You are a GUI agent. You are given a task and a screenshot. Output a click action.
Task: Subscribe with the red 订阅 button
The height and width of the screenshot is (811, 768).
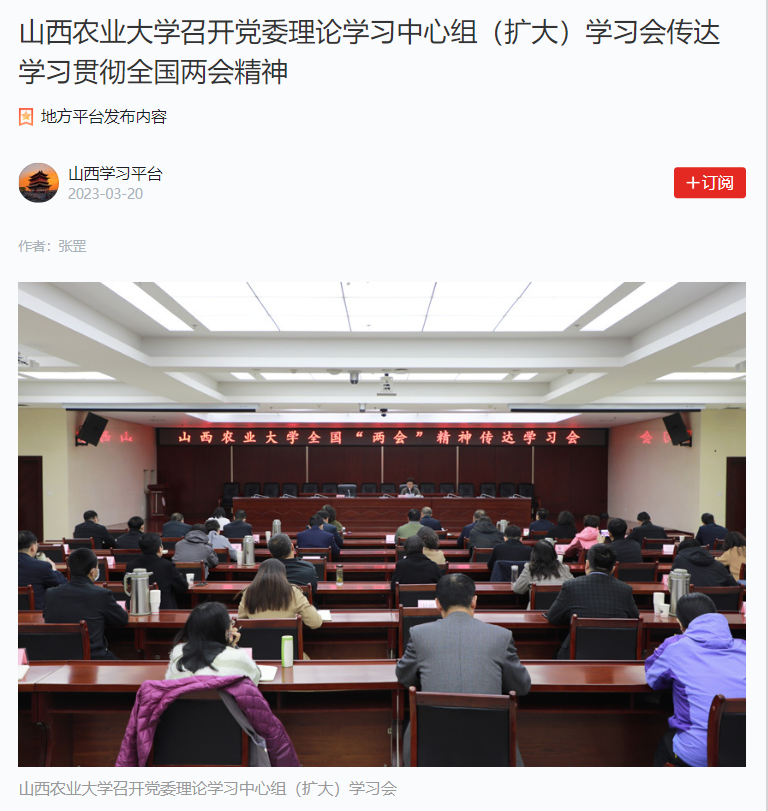[x=709, y=183]
